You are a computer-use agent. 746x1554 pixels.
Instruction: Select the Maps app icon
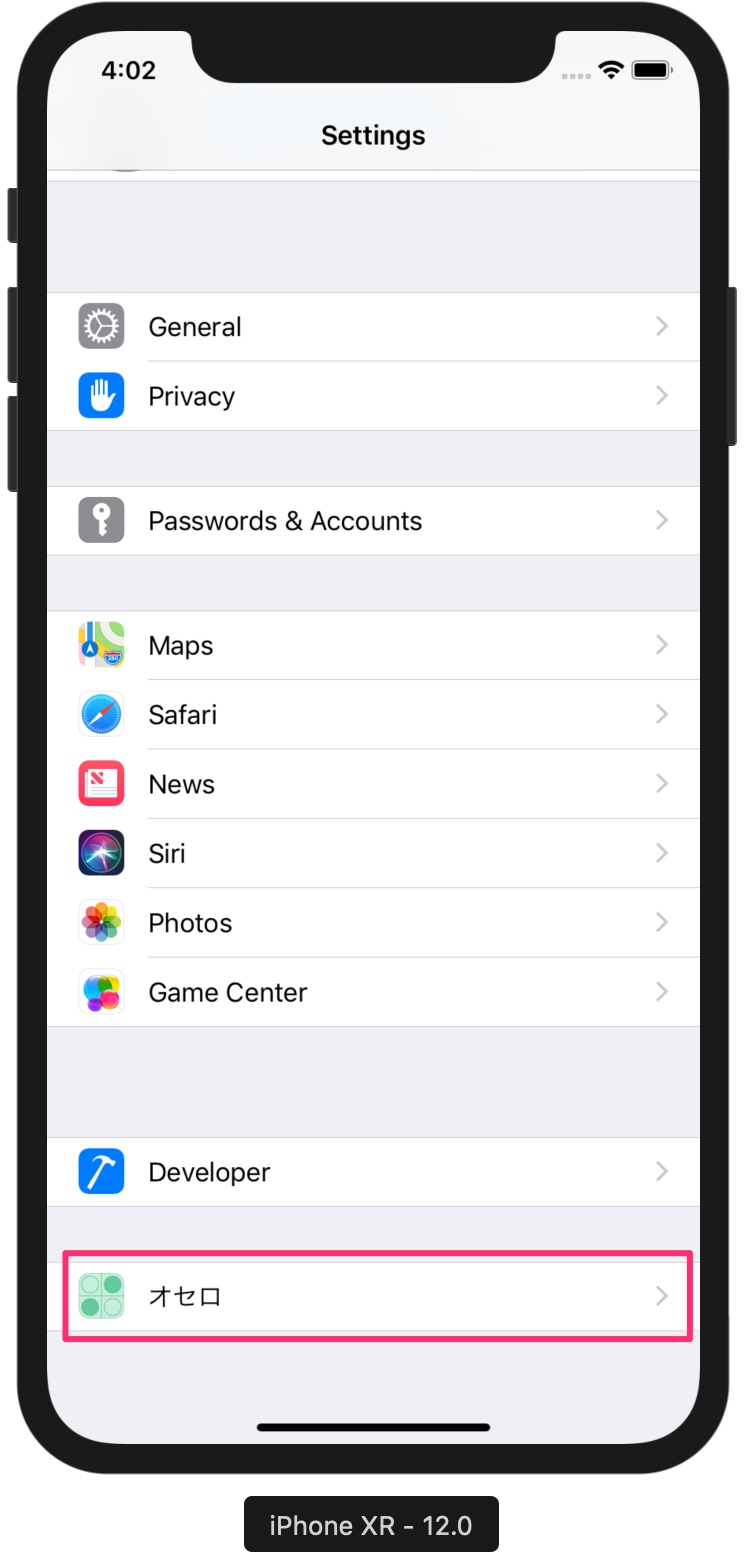coord(100,645)
